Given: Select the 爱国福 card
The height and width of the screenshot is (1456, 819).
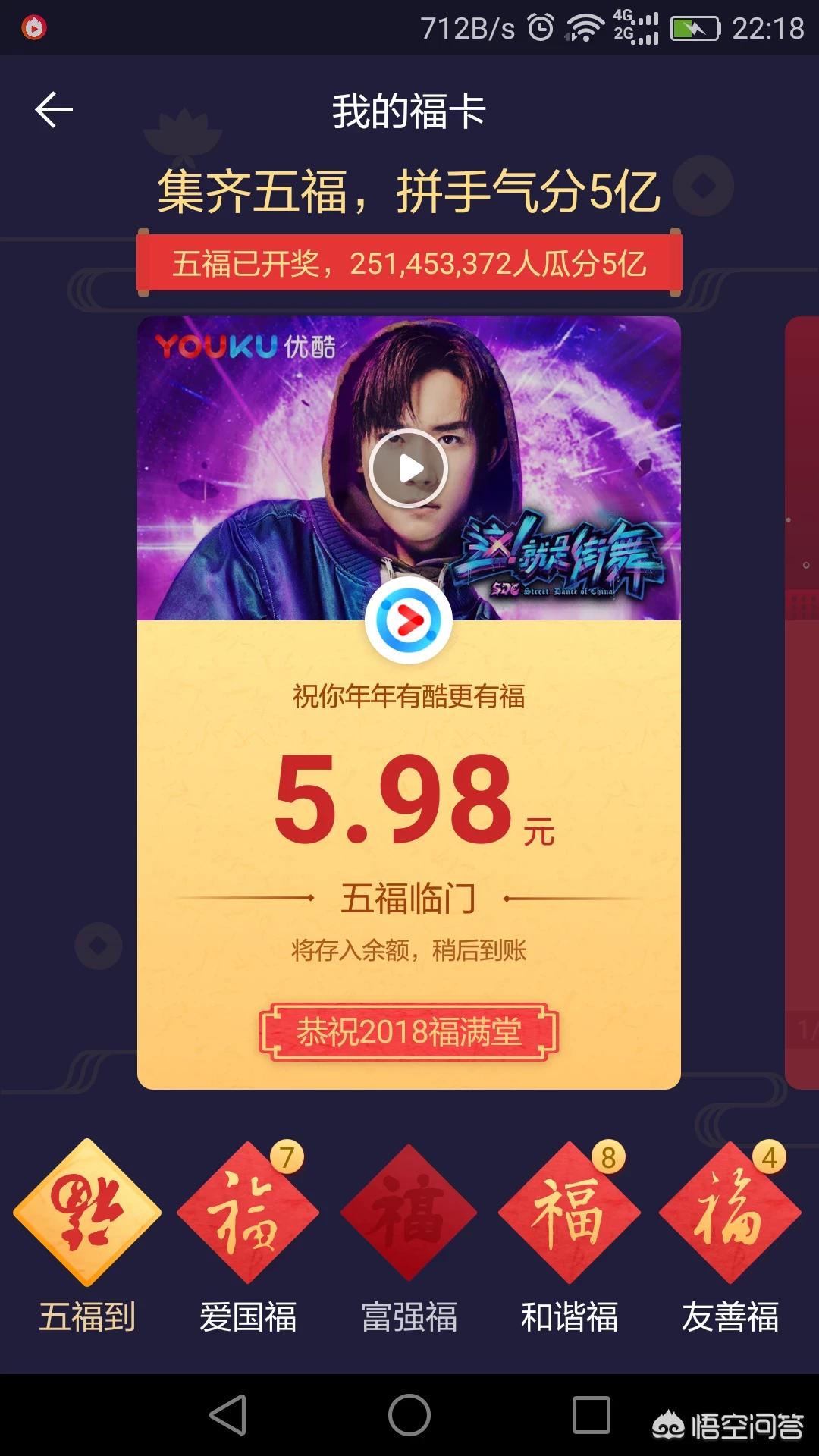Looking at the screenshot, I should tap(248, 1236).
